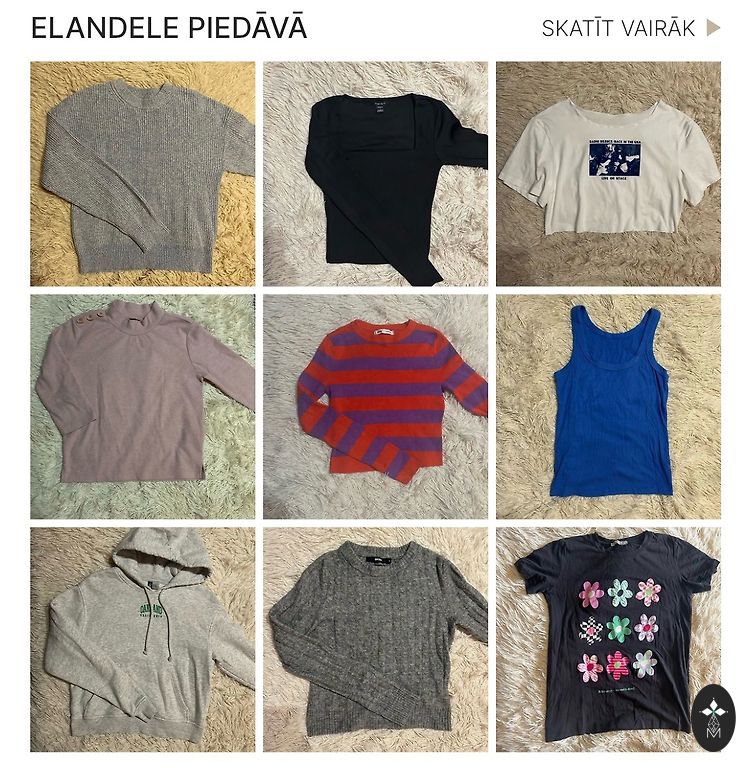Open the red and purple striped sweater

[x=375, y=406]
